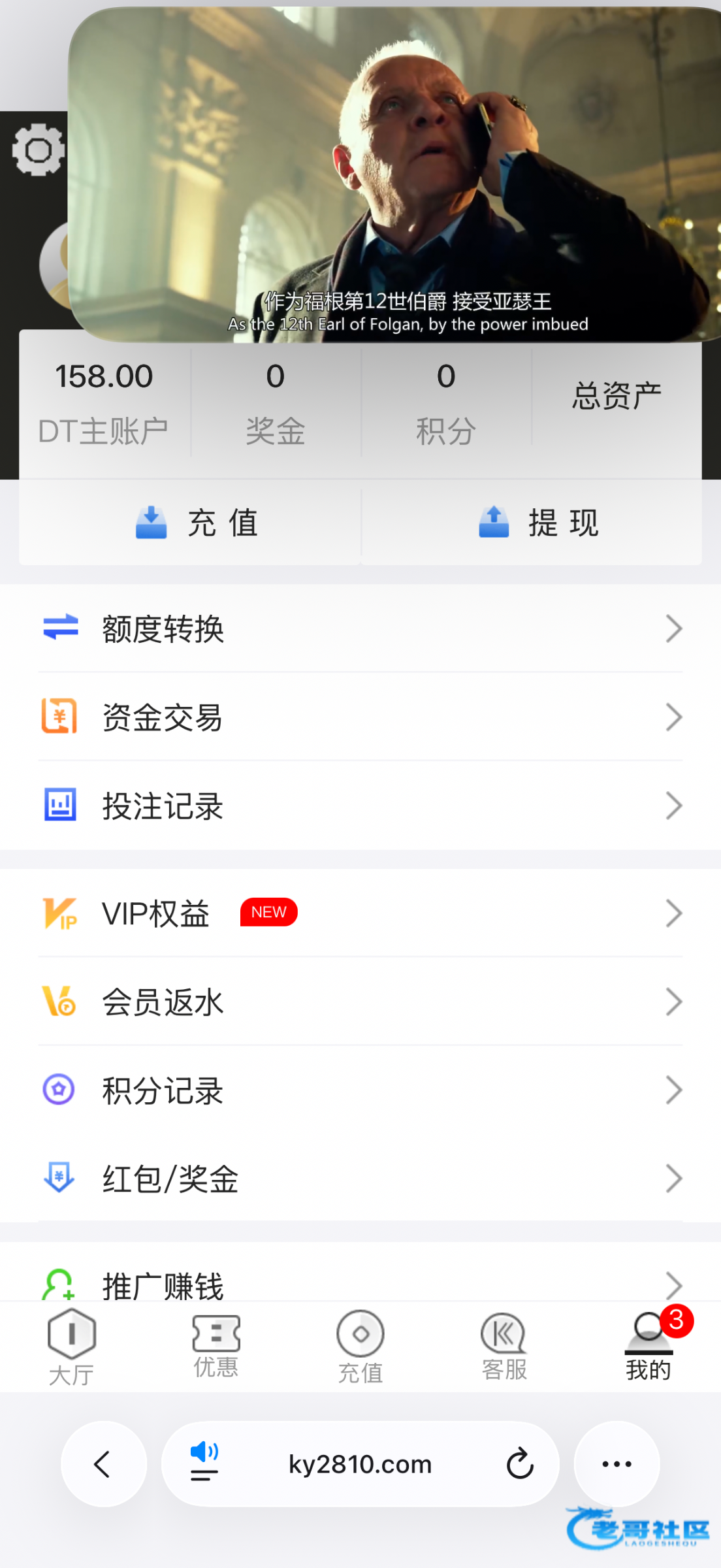The image size is (721, 1568).
Task: Open VIP权益 benefits
Action: click(360, 913)
